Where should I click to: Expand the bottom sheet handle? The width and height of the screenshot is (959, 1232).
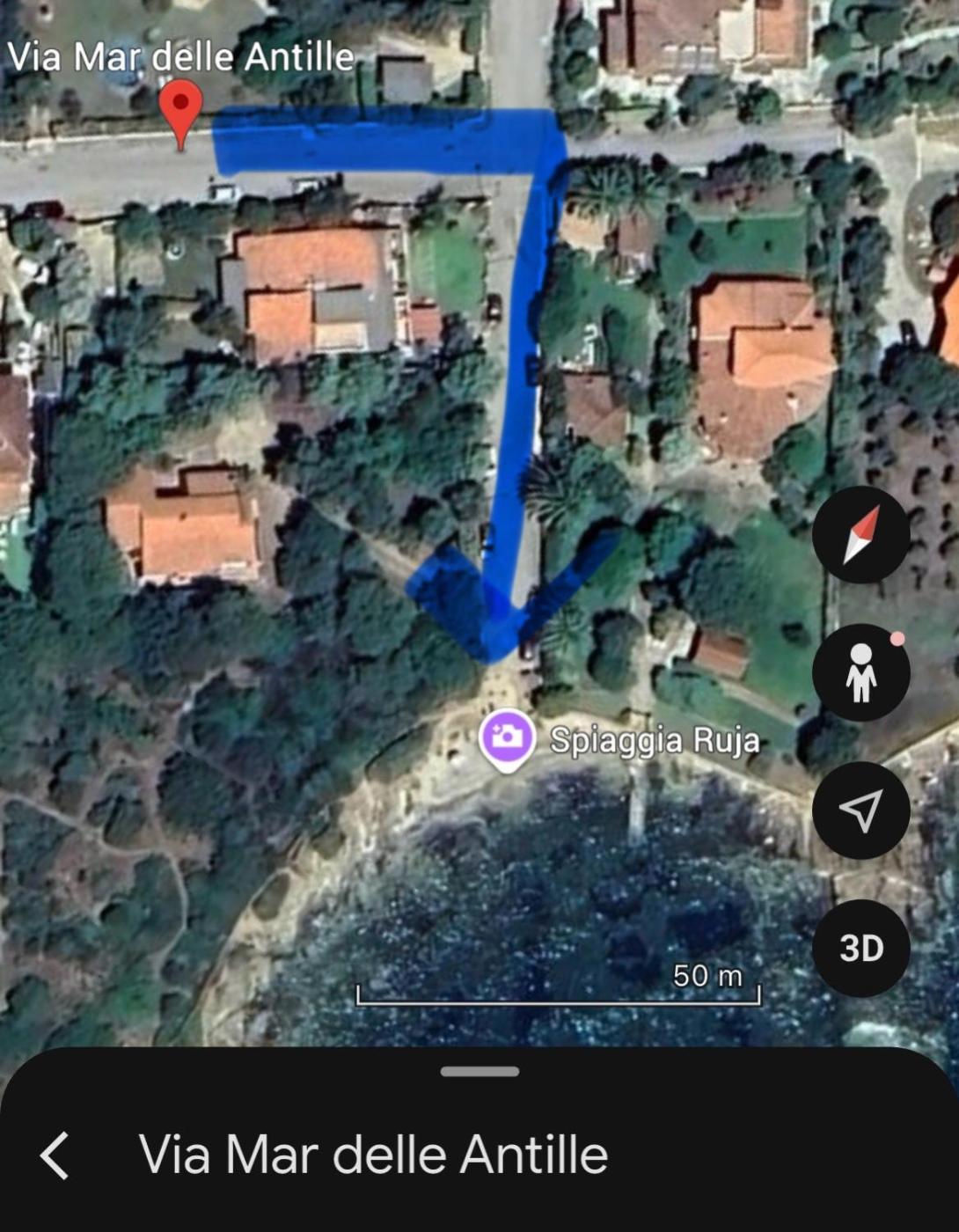tap(479, 1072)
